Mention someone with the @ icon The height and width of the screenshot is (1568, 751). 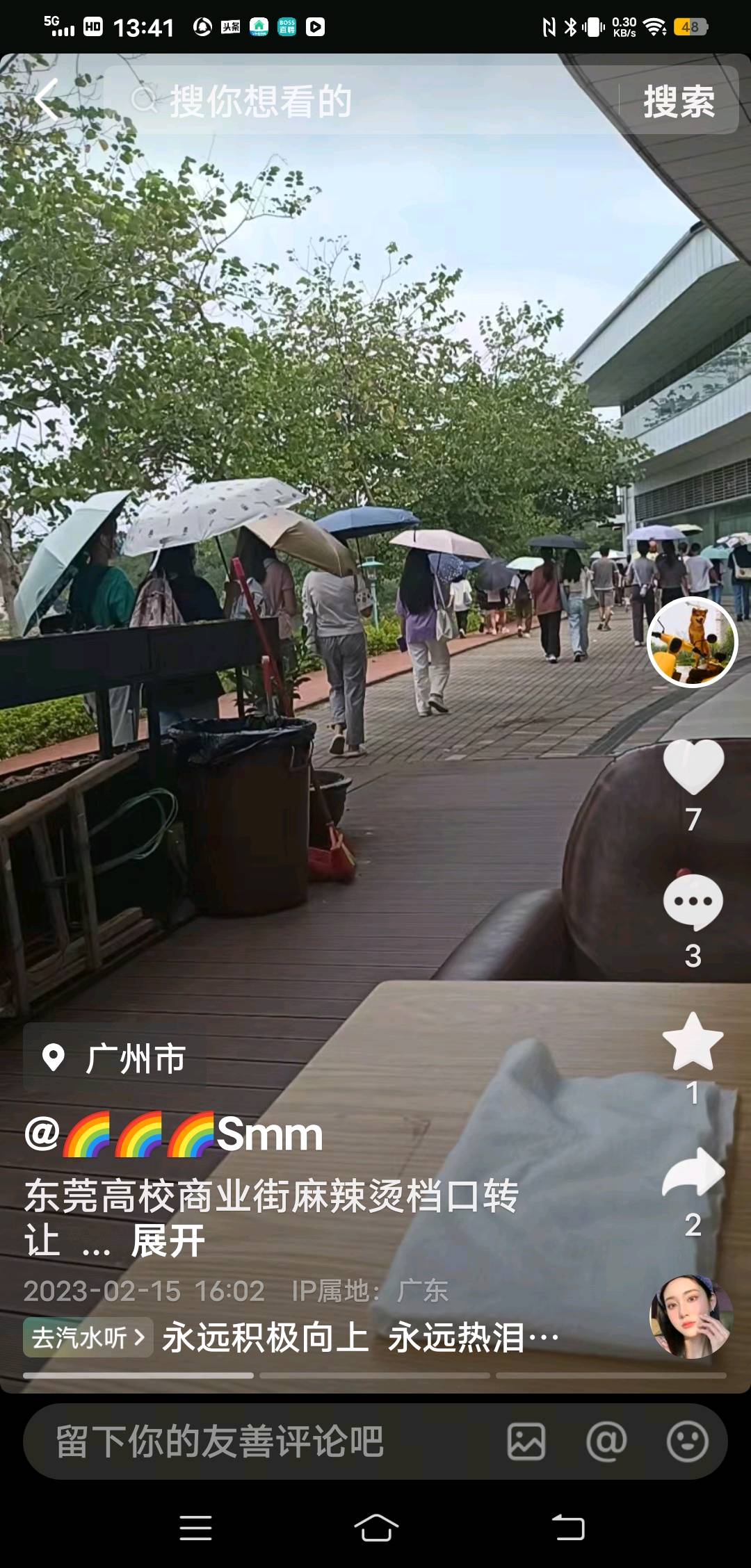coord(606,1441)
